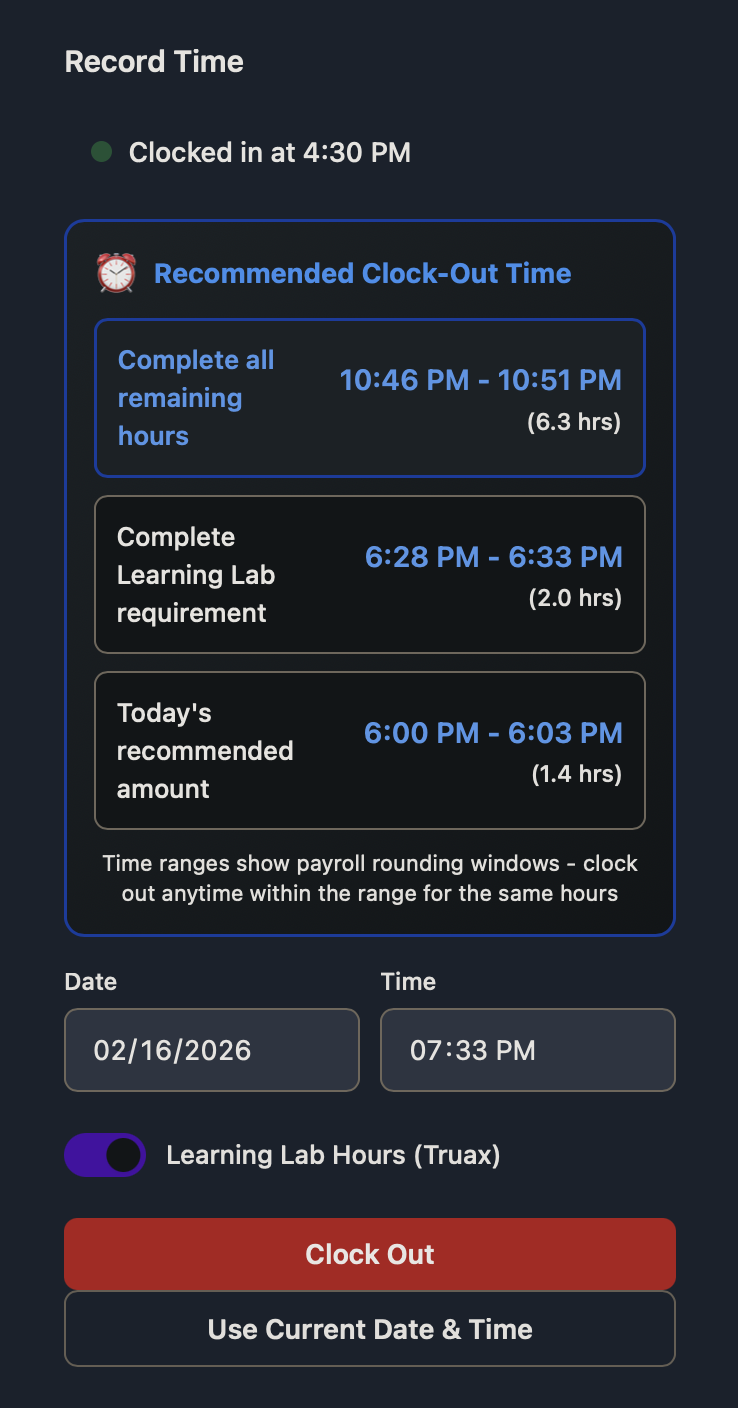738x1408 pixels.
Task: Open the Date field showing 02/16/2026
Action: point(211,1050)
